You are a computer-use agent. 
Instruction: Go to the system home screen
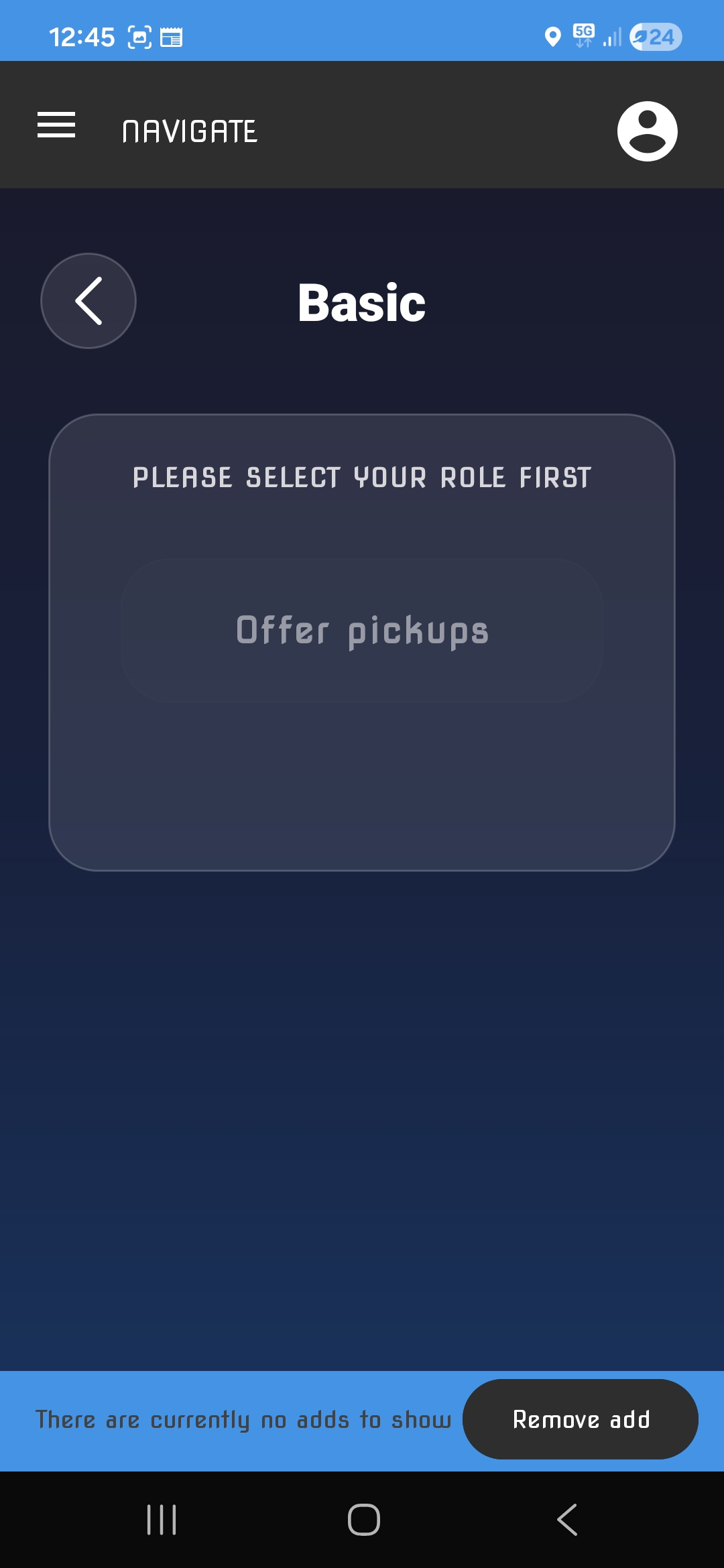pos(363,1519)
